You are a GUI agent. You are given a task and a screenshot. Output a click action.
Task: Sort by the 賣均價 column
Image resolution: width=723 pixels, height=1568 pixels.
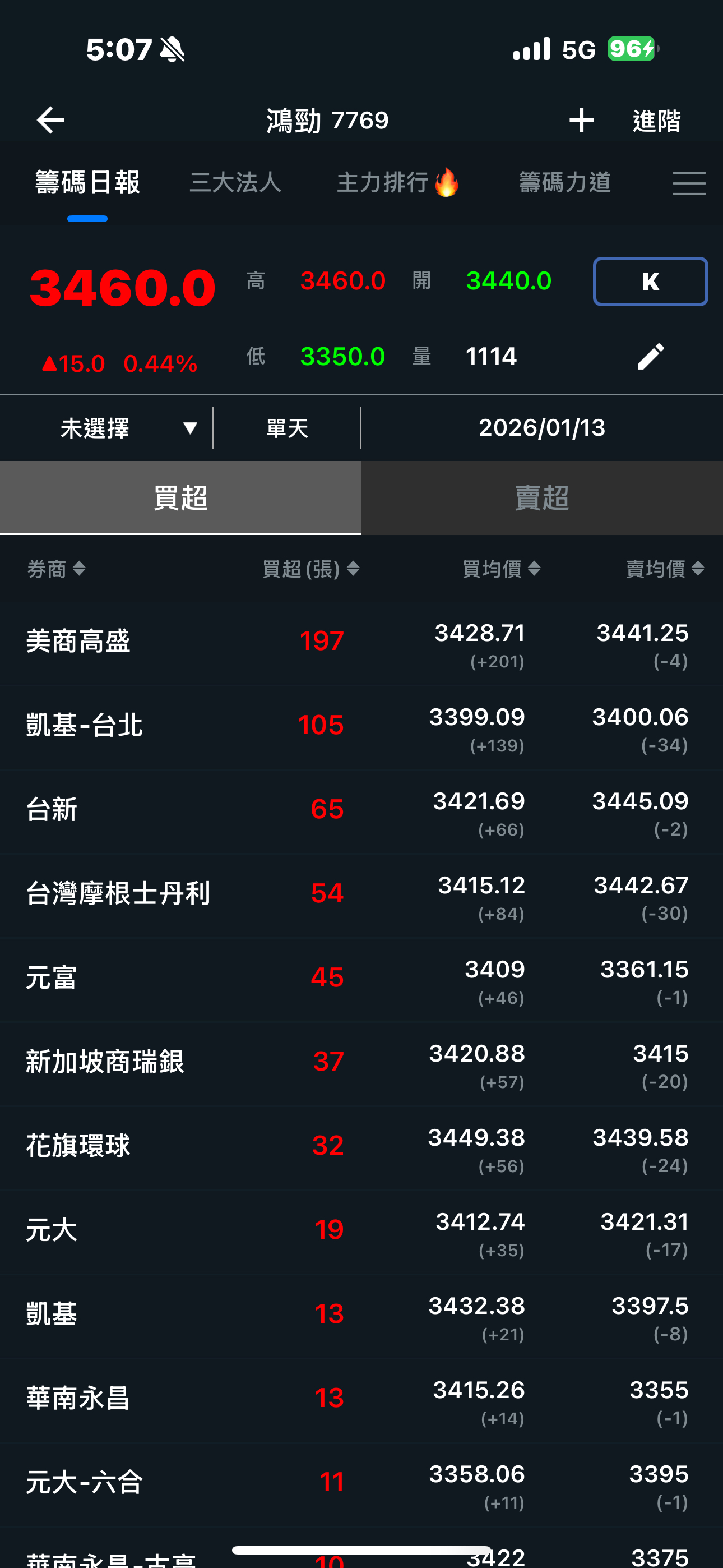point(665,569)
